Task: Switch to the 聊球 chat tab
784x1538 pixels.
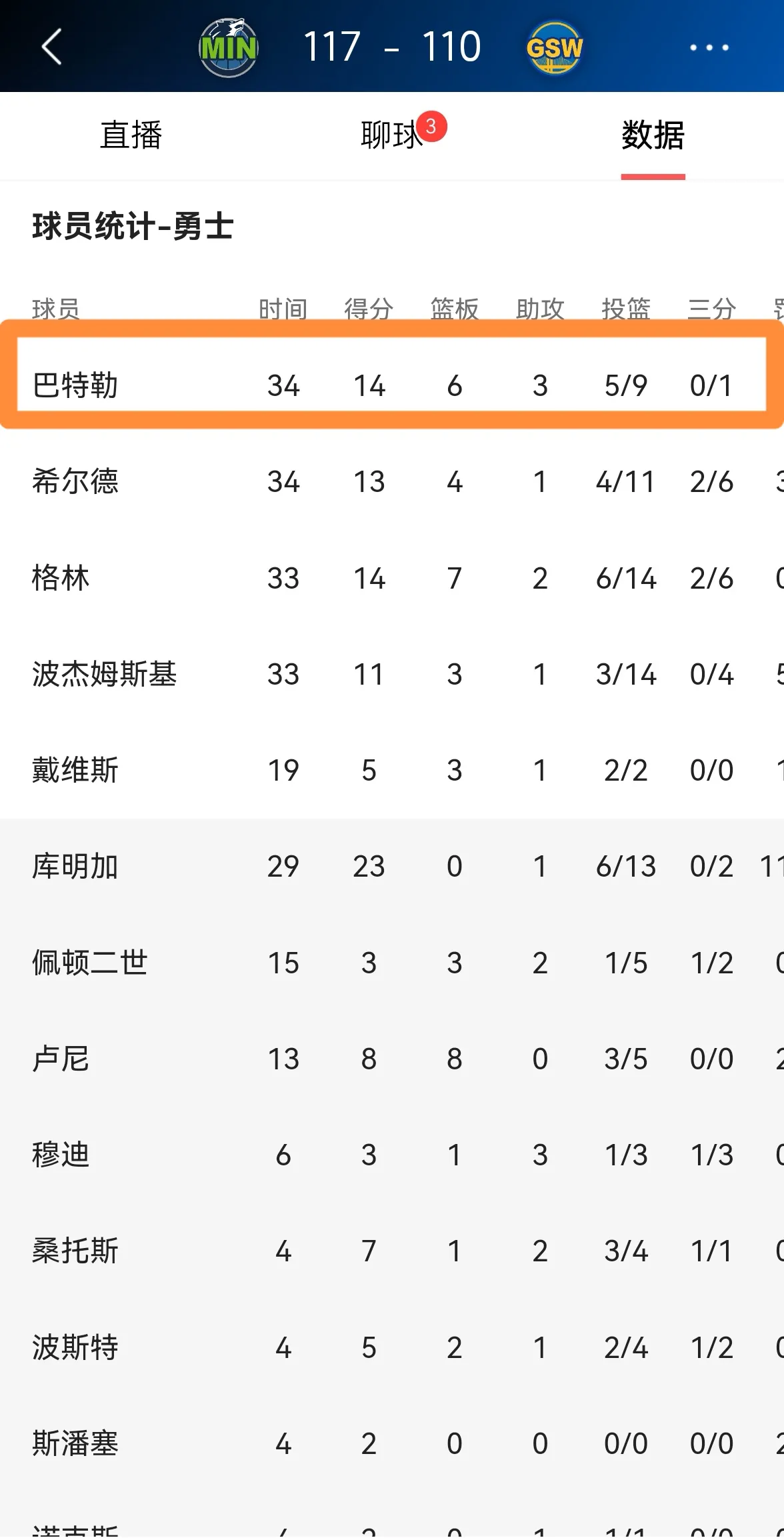Action: [x=392, y=135]
